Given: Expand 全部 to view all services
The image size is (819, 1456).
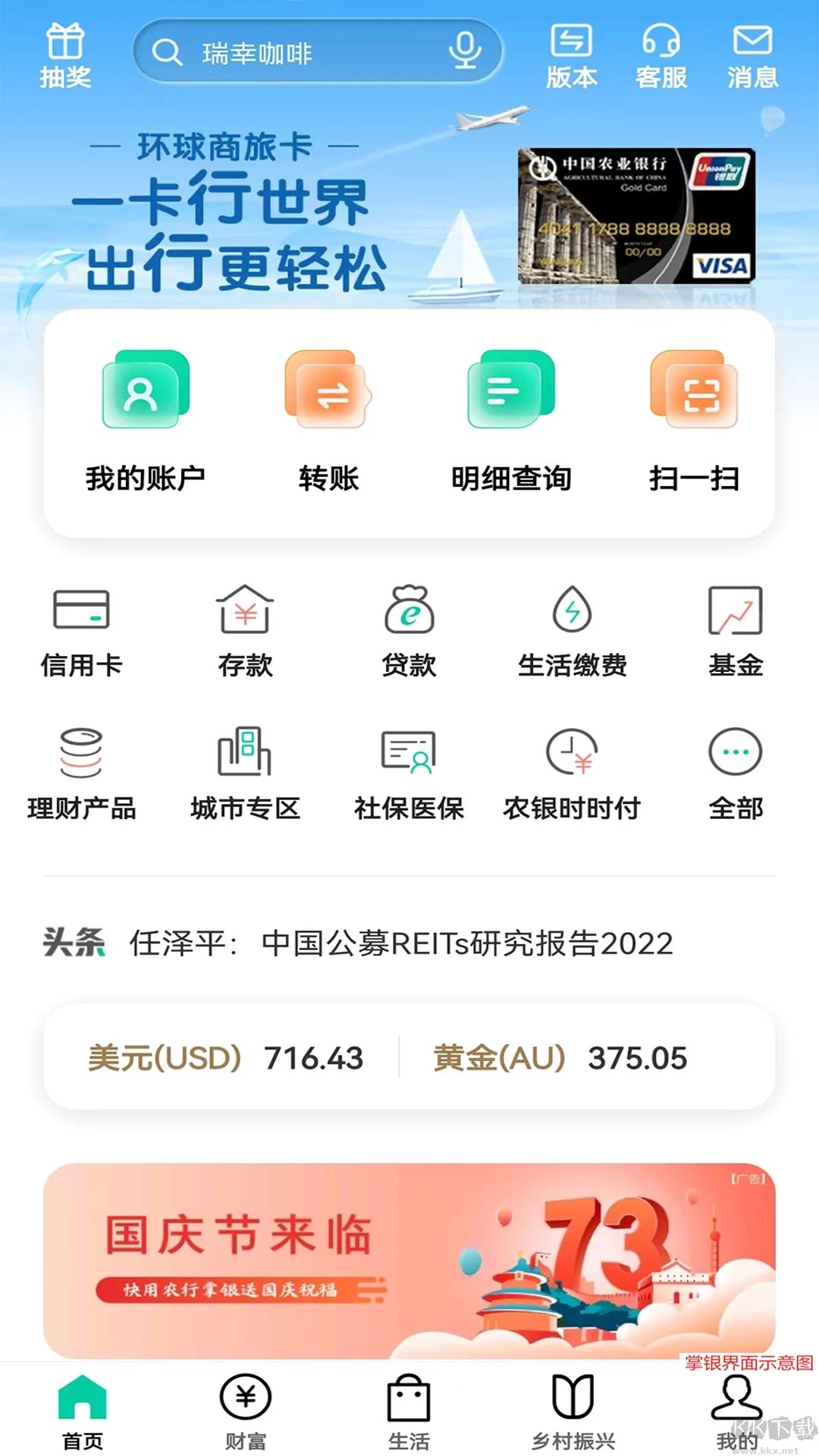Looking at the screenshot, I should coord(736,773).
